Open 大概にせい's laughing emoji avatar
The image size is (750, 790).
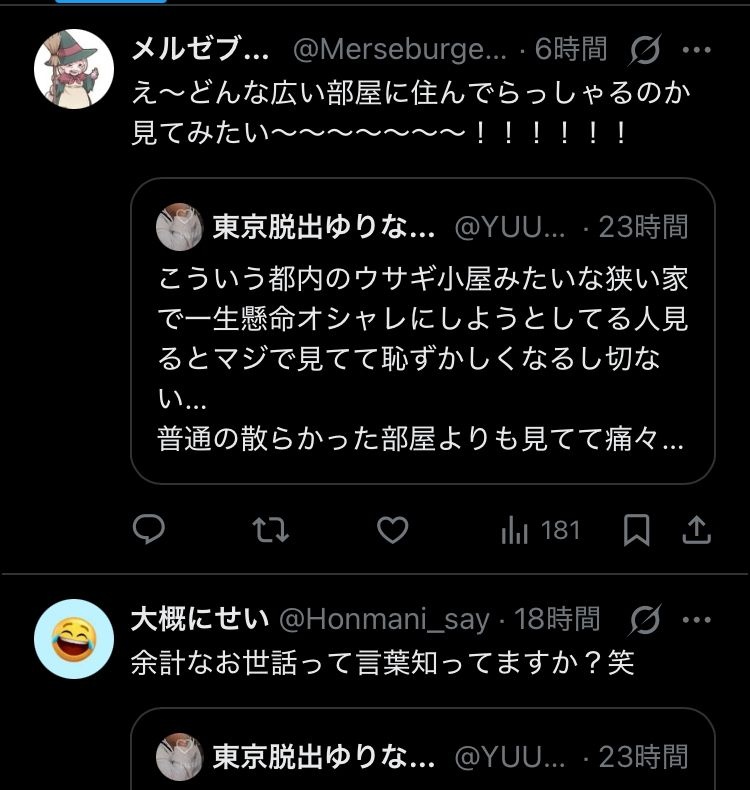(73, 639)
